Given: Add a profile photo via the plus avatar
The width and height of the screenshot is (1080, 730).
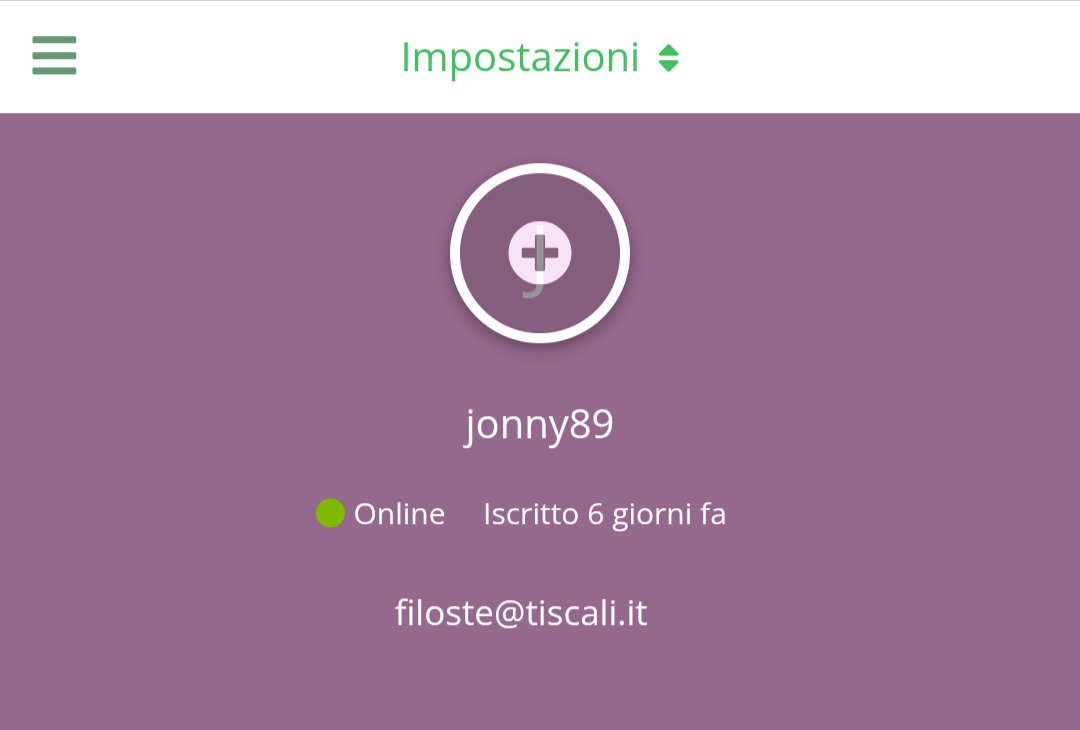Looking at the screenshot, I should (x=540, y=252).
